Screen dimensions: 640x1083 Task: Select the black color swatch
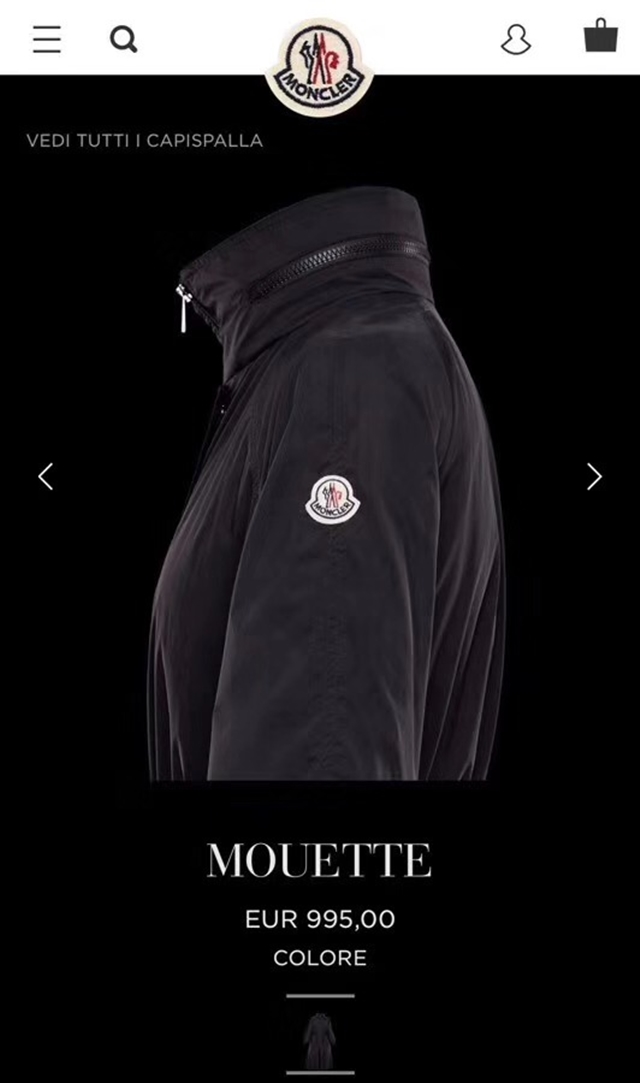(x=320, y=1035)
